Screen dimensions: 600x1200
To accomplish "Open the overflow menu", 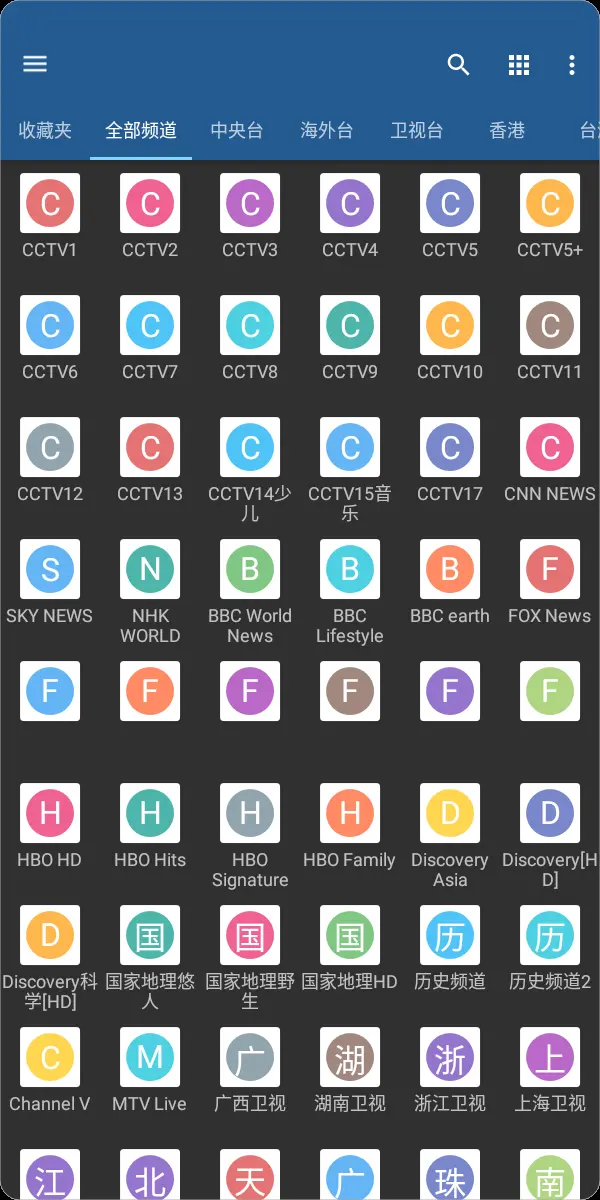I will pos(572,65).
